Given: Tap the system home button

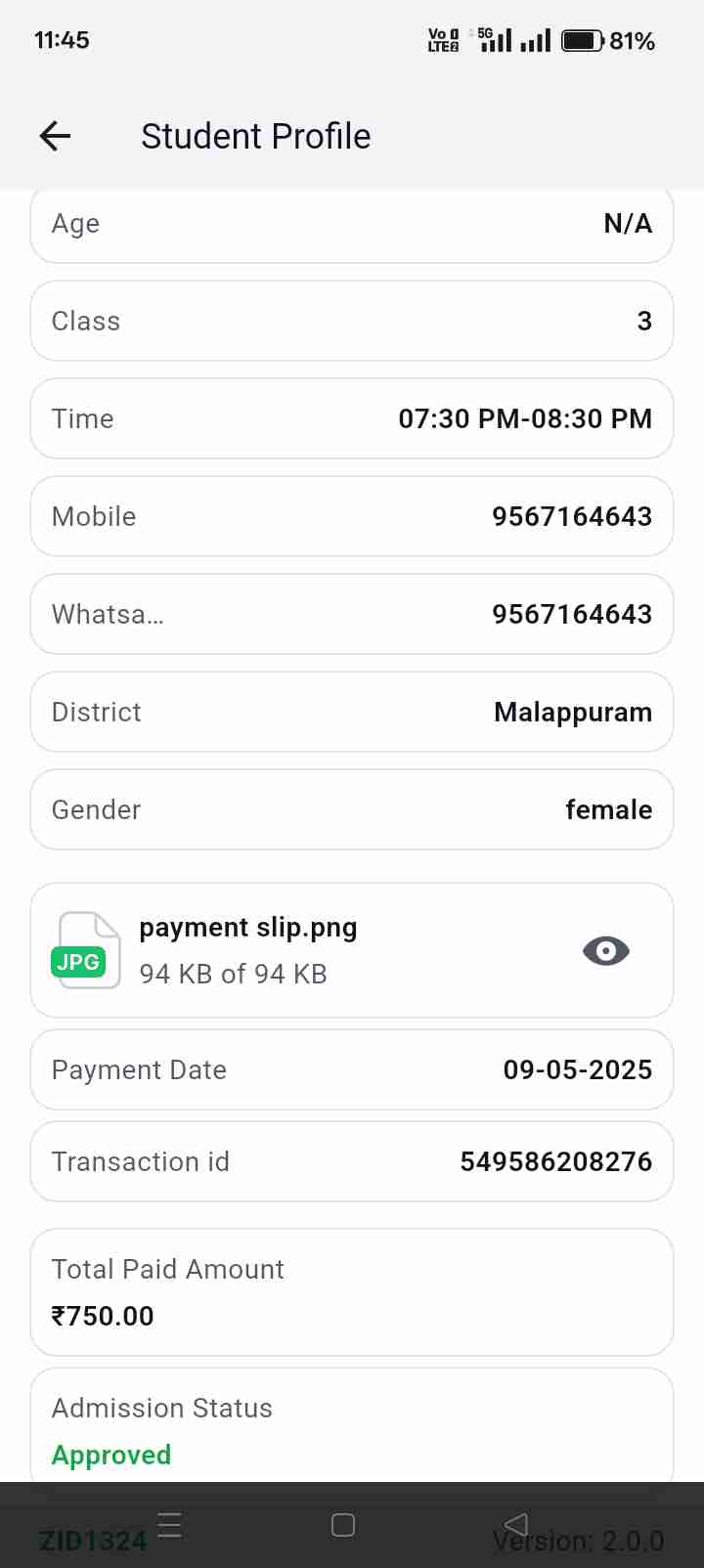Looking at the screenshot, I should 343,1525.
